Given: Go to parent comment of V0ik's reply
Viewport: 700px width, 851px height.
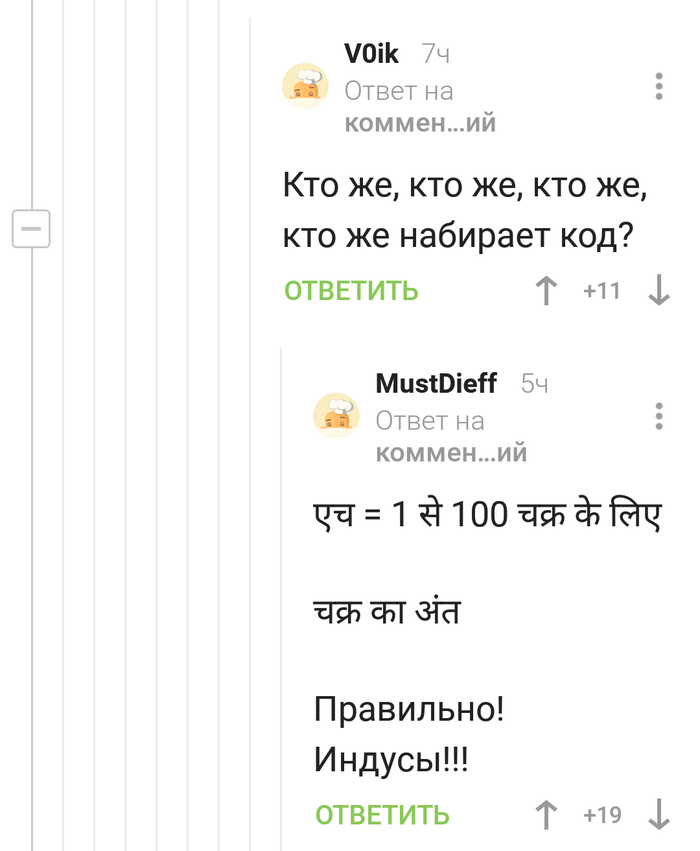Looking at the screenshot, I should (x=419, y=123).
